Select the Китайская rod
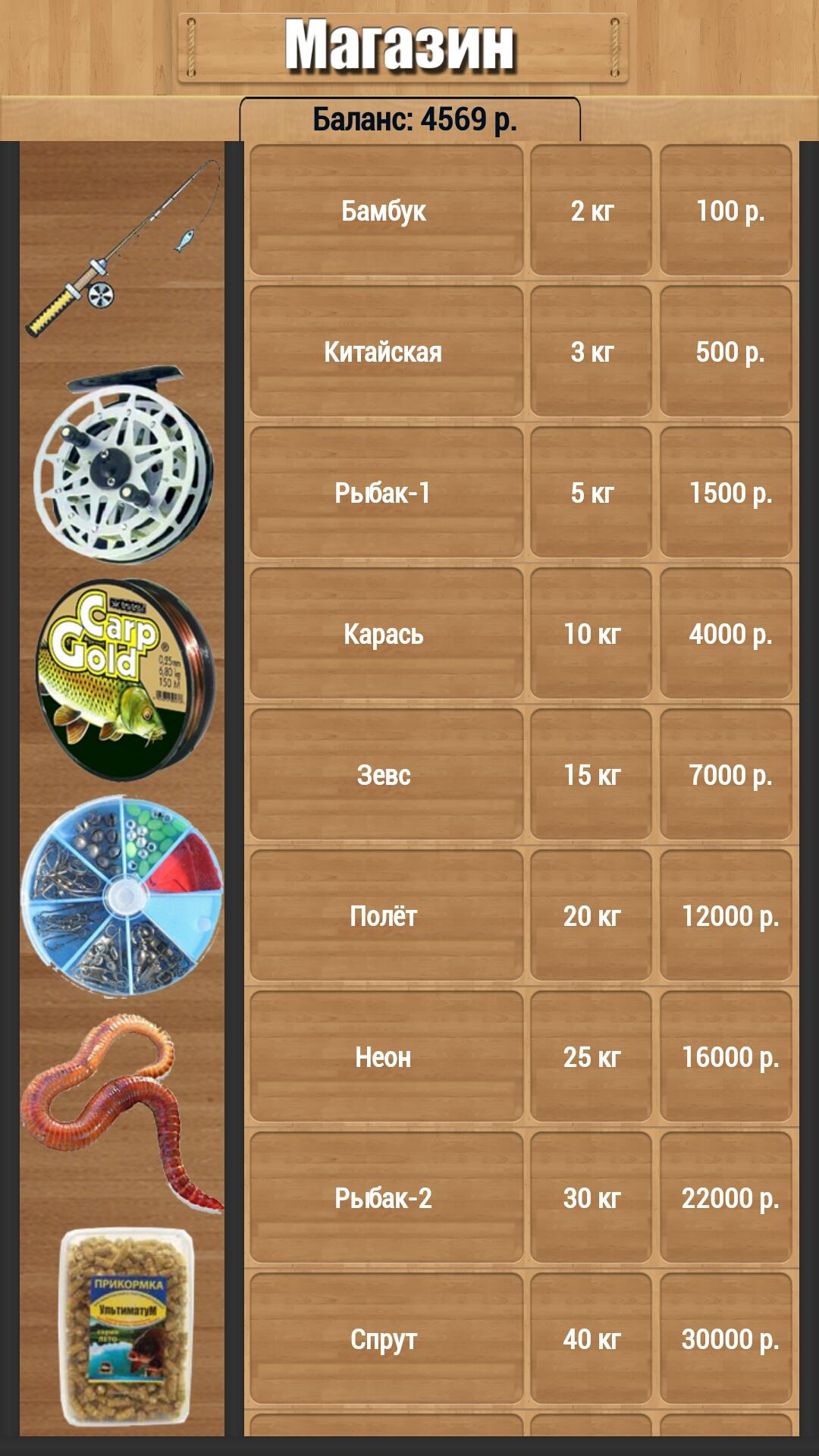 pyautogui.click(x=386, y=351)
